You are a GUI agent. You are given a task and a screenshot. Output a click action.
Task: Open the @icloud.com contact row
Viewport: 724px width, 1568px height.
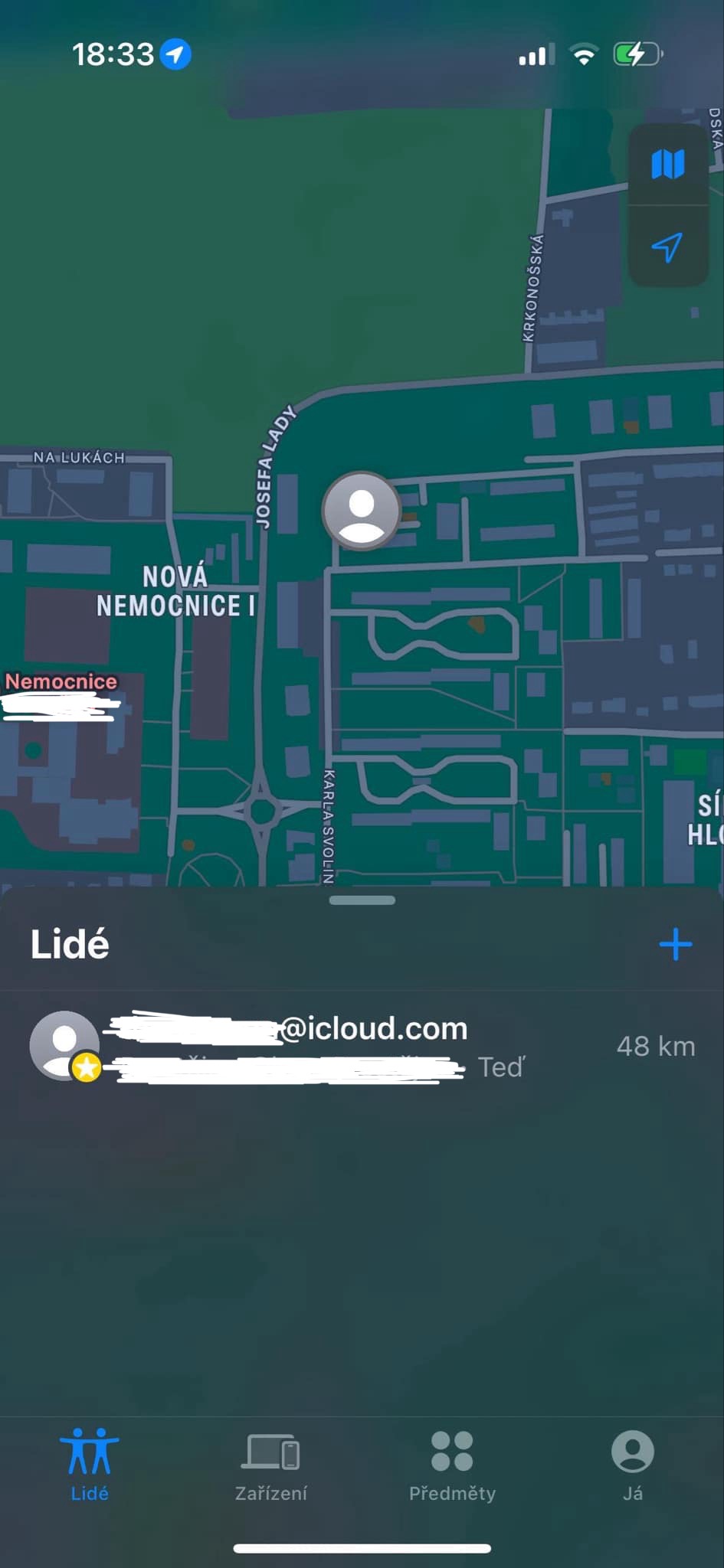click(362, 1047)
